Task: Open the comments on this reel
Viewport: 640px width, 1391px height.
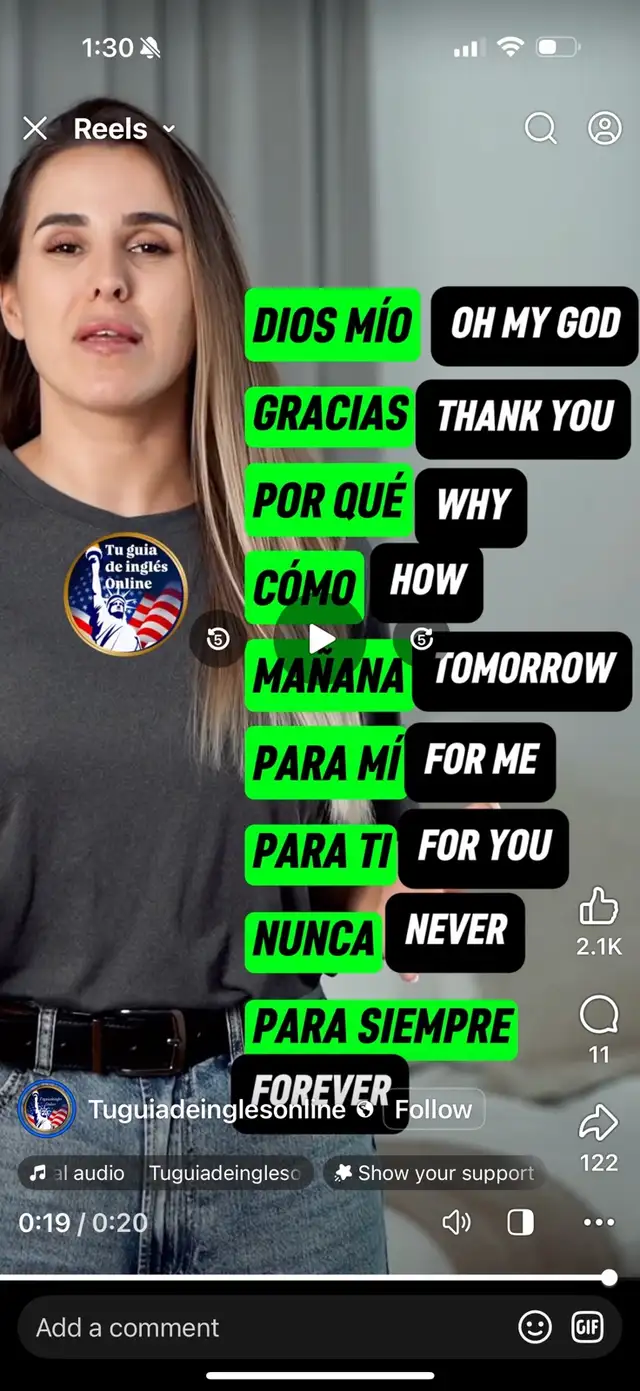Action: (599, 1016)
